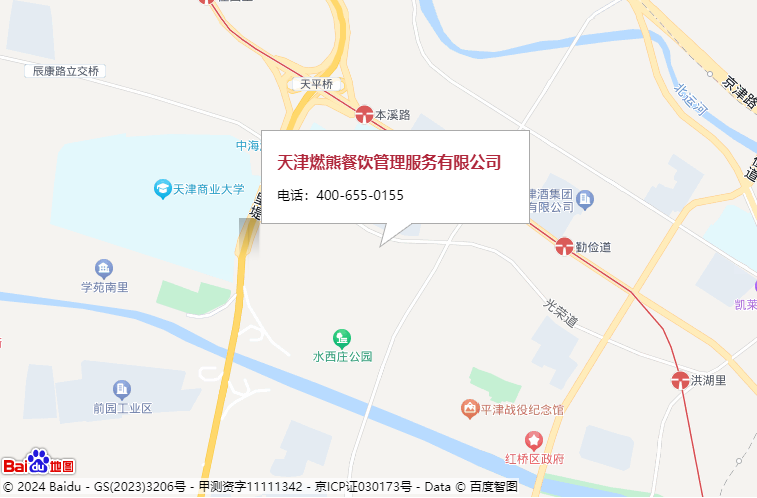The width and height of the screenshot is (757, 498).
Task: Select the 本溪路 subway station marker
Action: click(x=364, y=115)
